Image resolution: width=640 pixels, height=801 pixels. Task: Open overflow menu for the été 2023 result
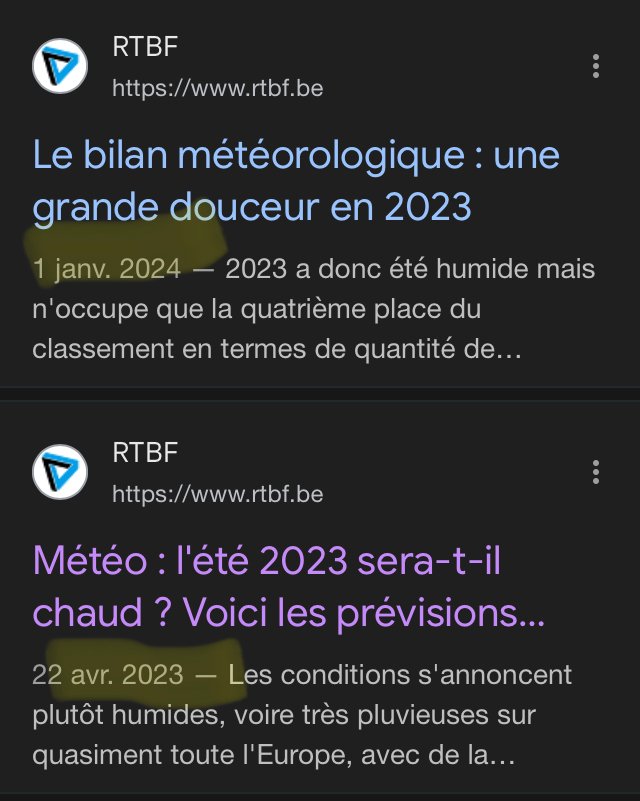point(596,472)
